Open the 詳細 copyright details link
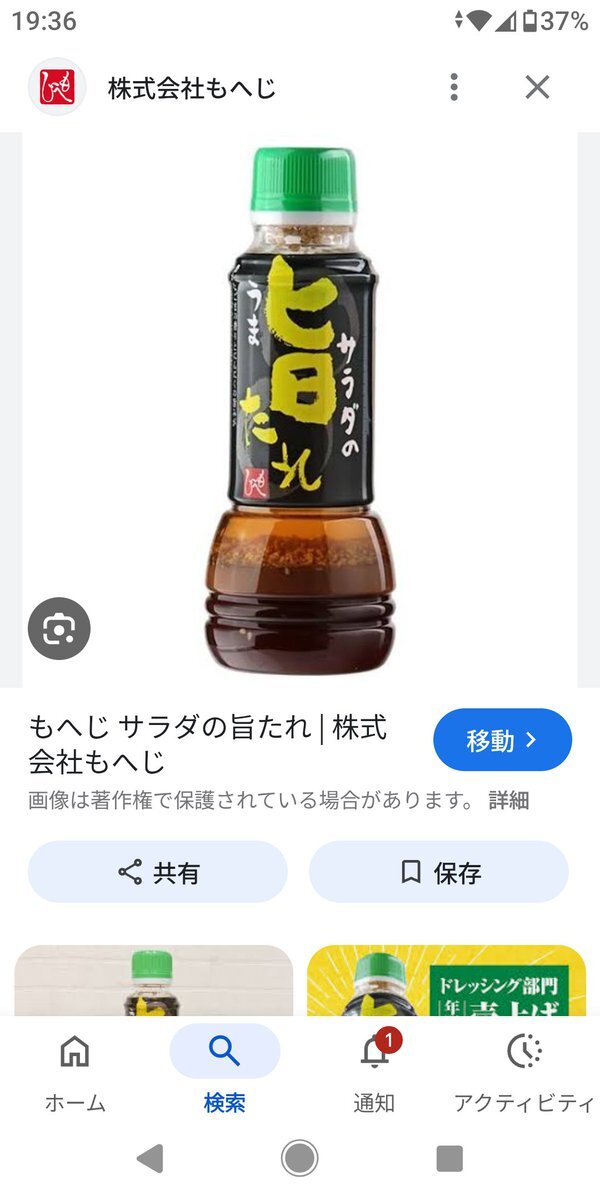This screenshot has width=600, height=1200. click(508, 800)
